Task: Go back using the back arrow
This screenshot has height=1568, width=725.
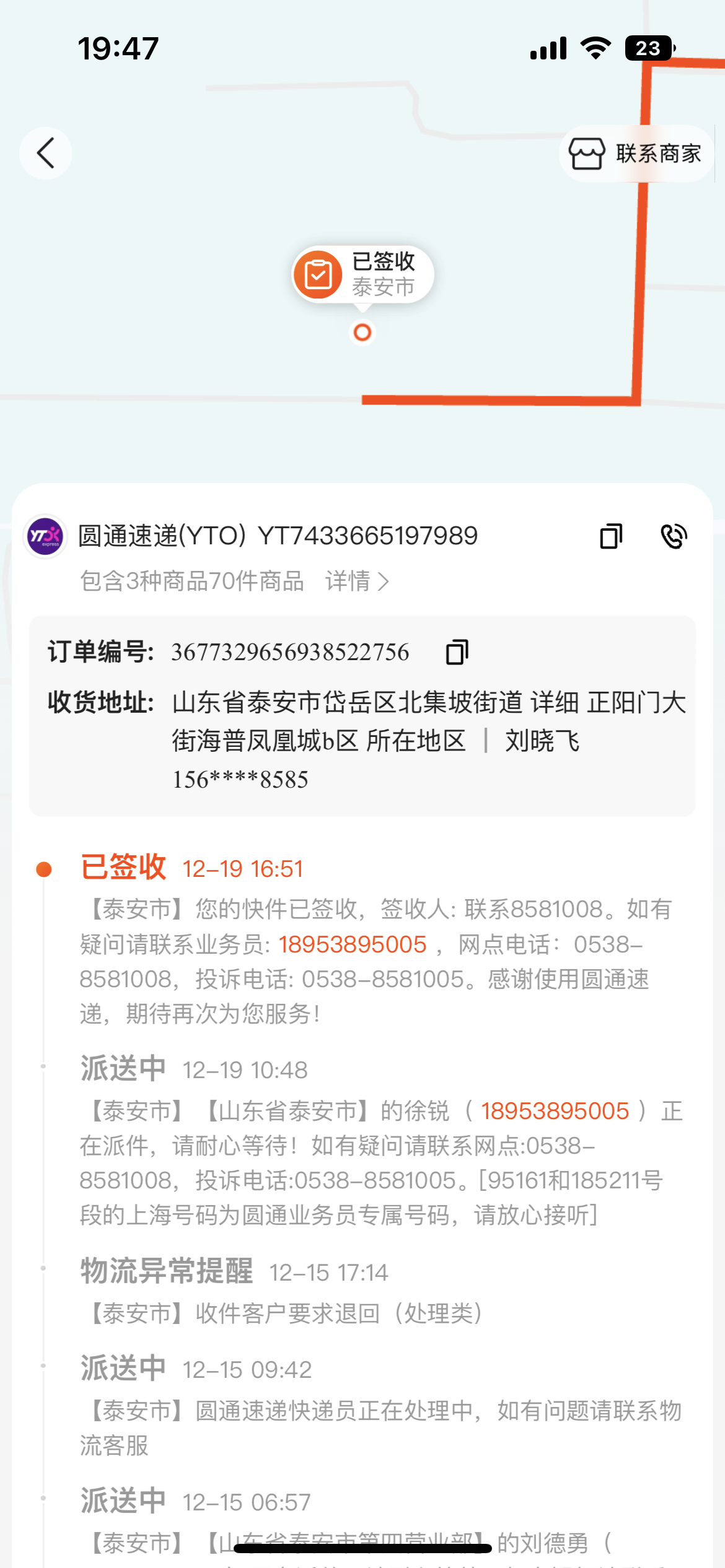Action: point(45,153)
